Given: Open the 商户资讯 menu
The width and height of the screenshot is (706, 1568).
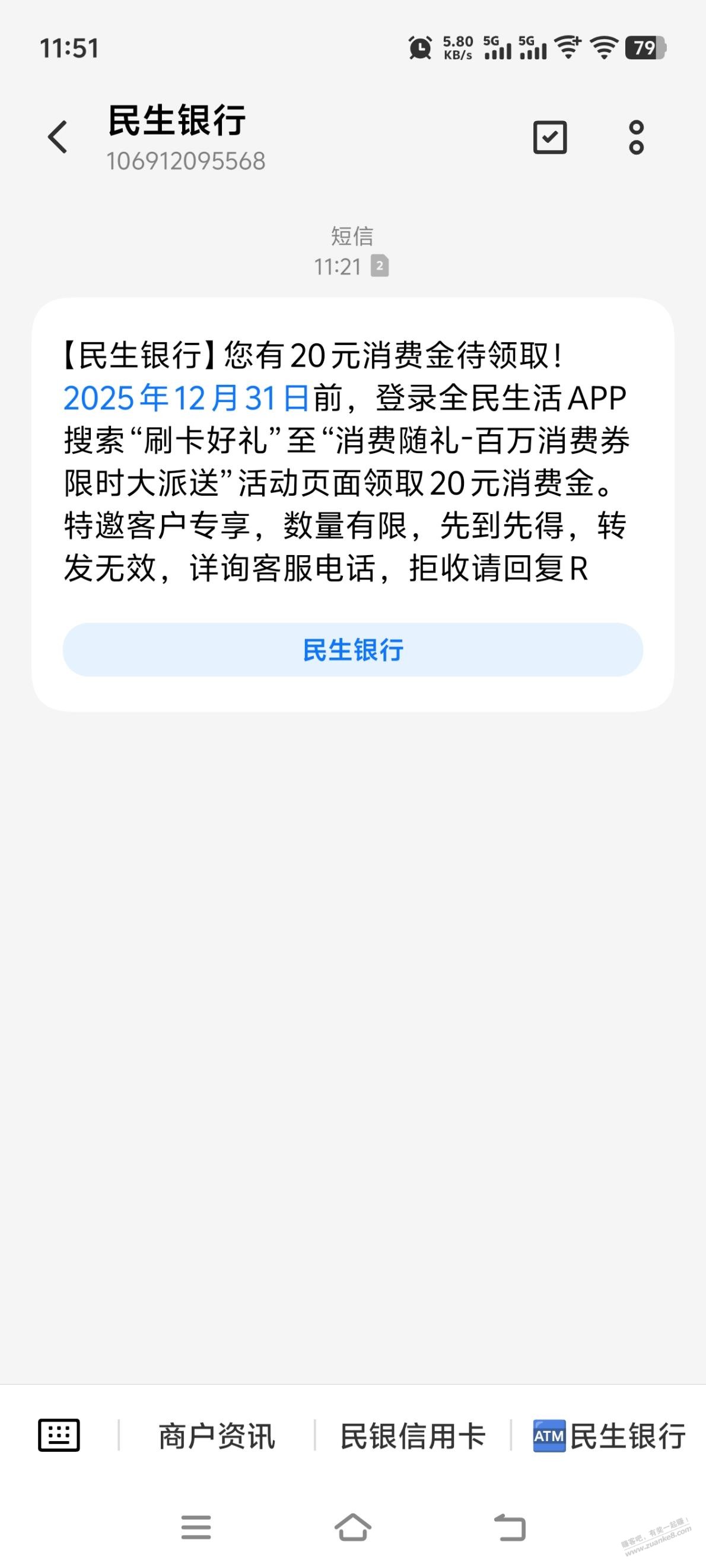Looking at the screenshot, I should [217, 1436].
